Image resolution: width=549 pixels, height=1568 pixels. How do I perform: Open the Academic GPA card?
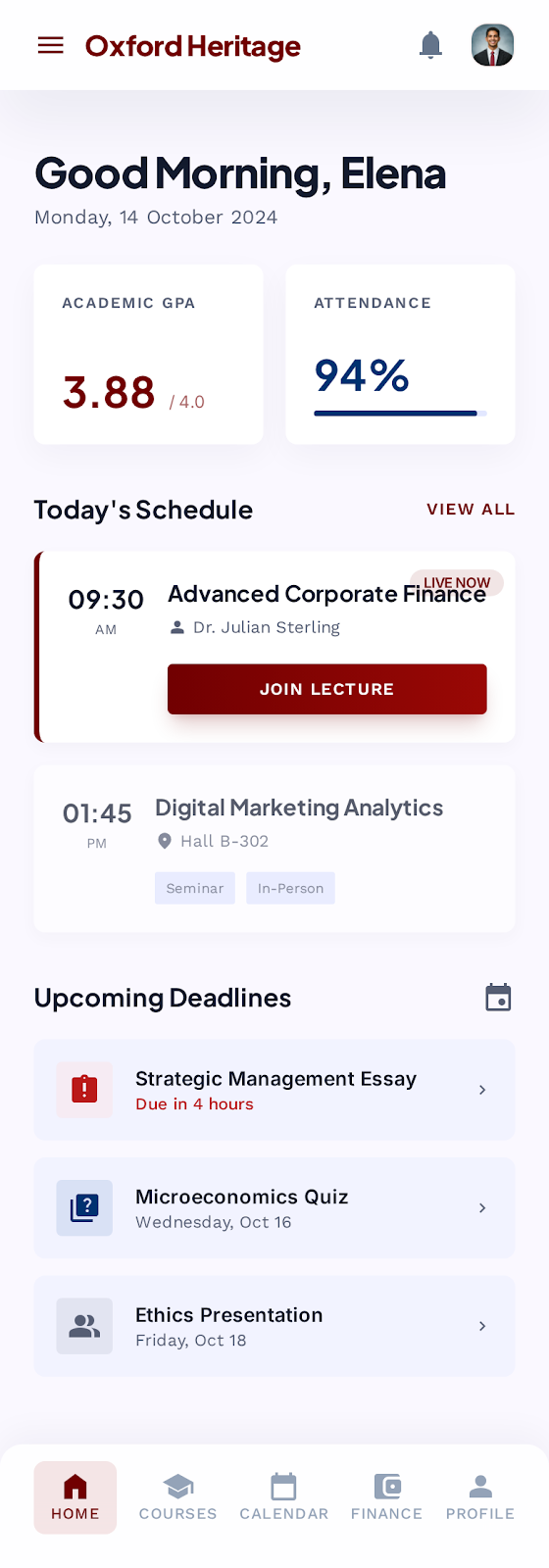click(x=149, y=355)
